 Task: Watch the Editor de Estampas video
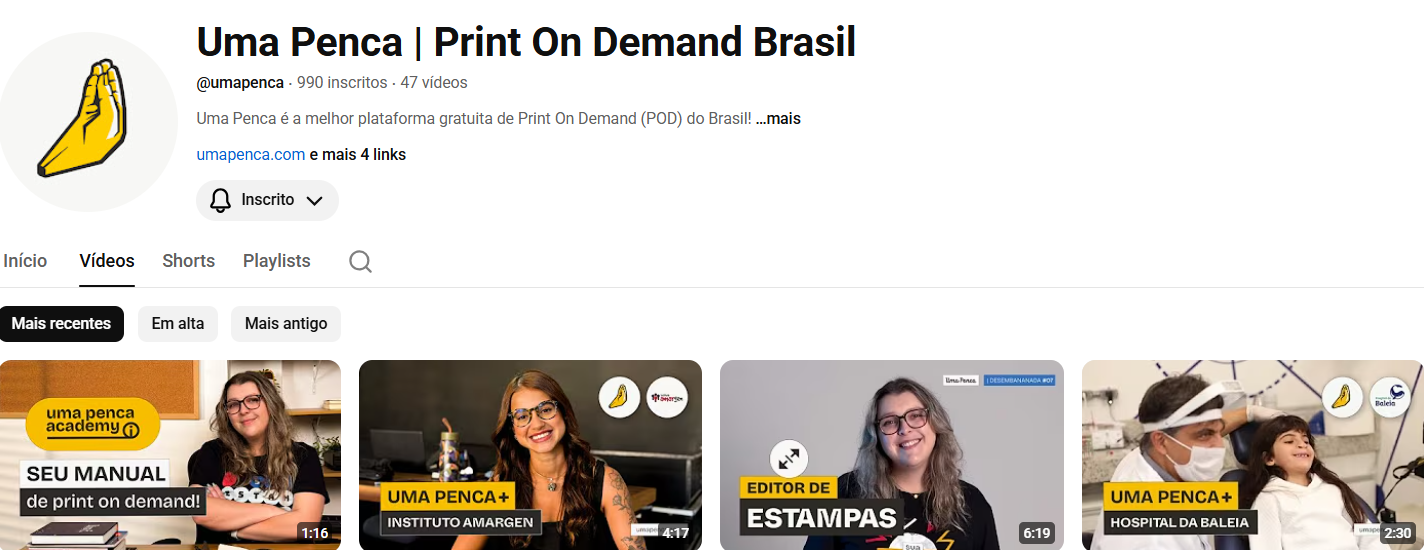891,455
